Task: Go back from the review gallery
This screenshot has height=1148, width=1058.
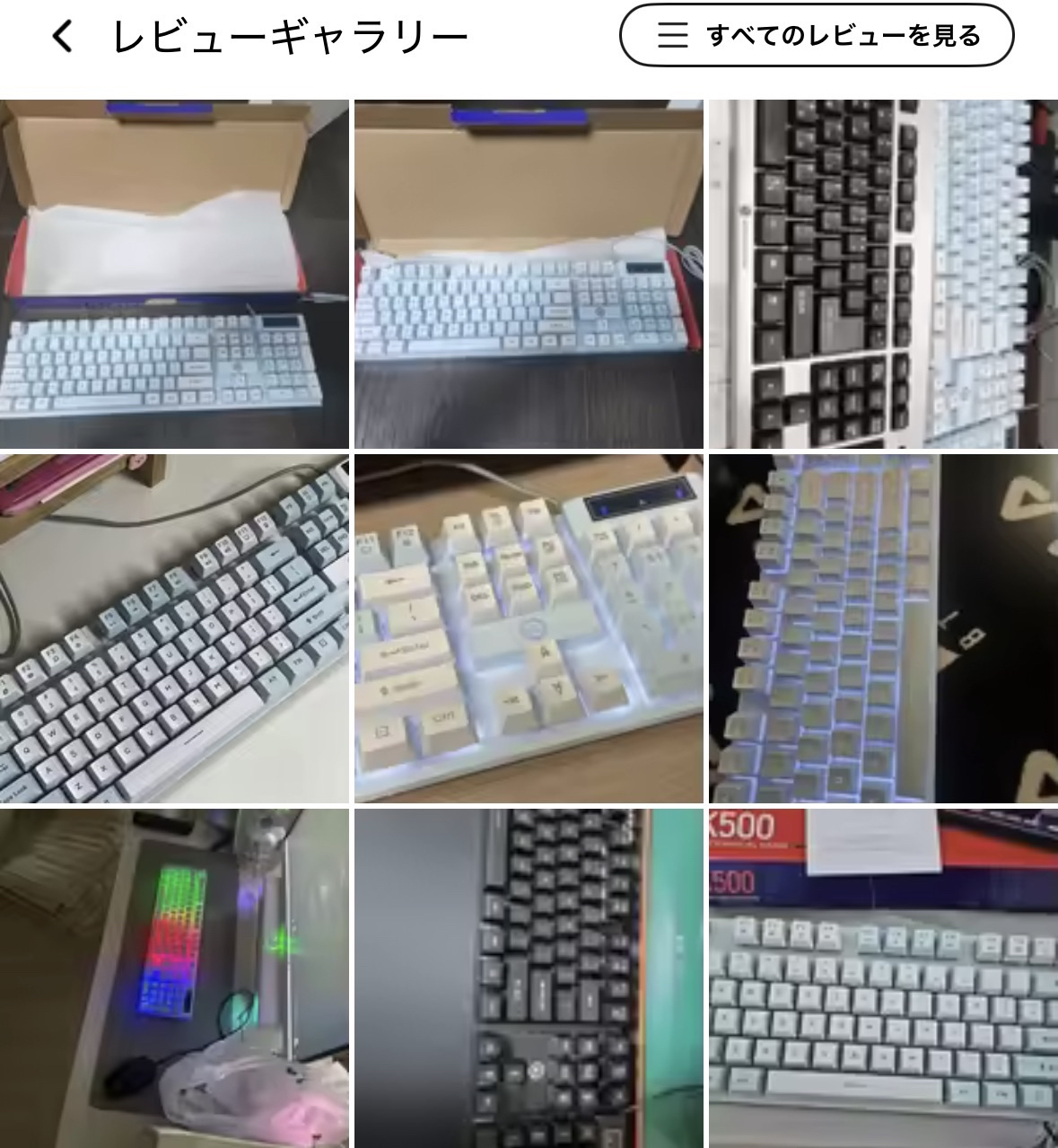Action: (62, 37)
